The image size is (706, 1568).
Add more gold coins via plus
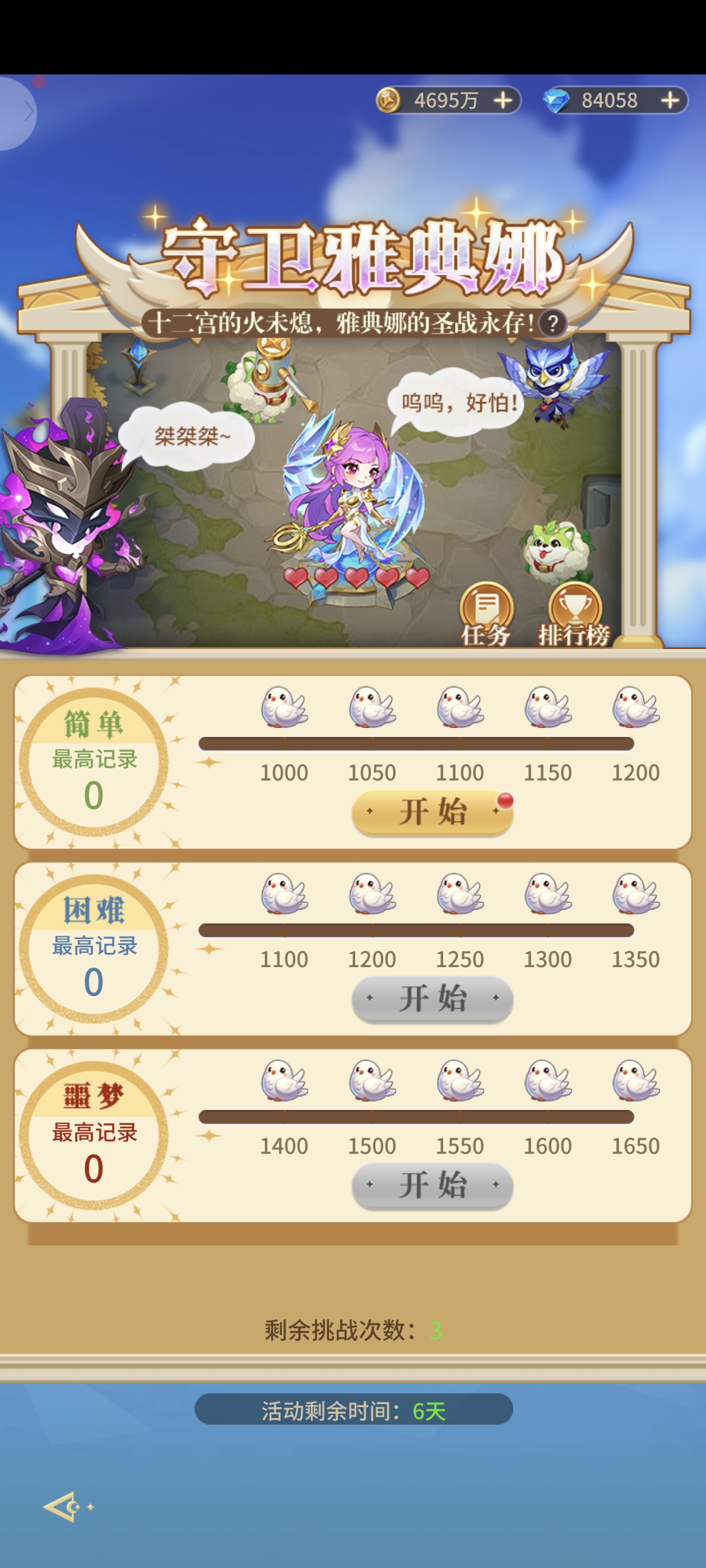[x=503, y=100]
